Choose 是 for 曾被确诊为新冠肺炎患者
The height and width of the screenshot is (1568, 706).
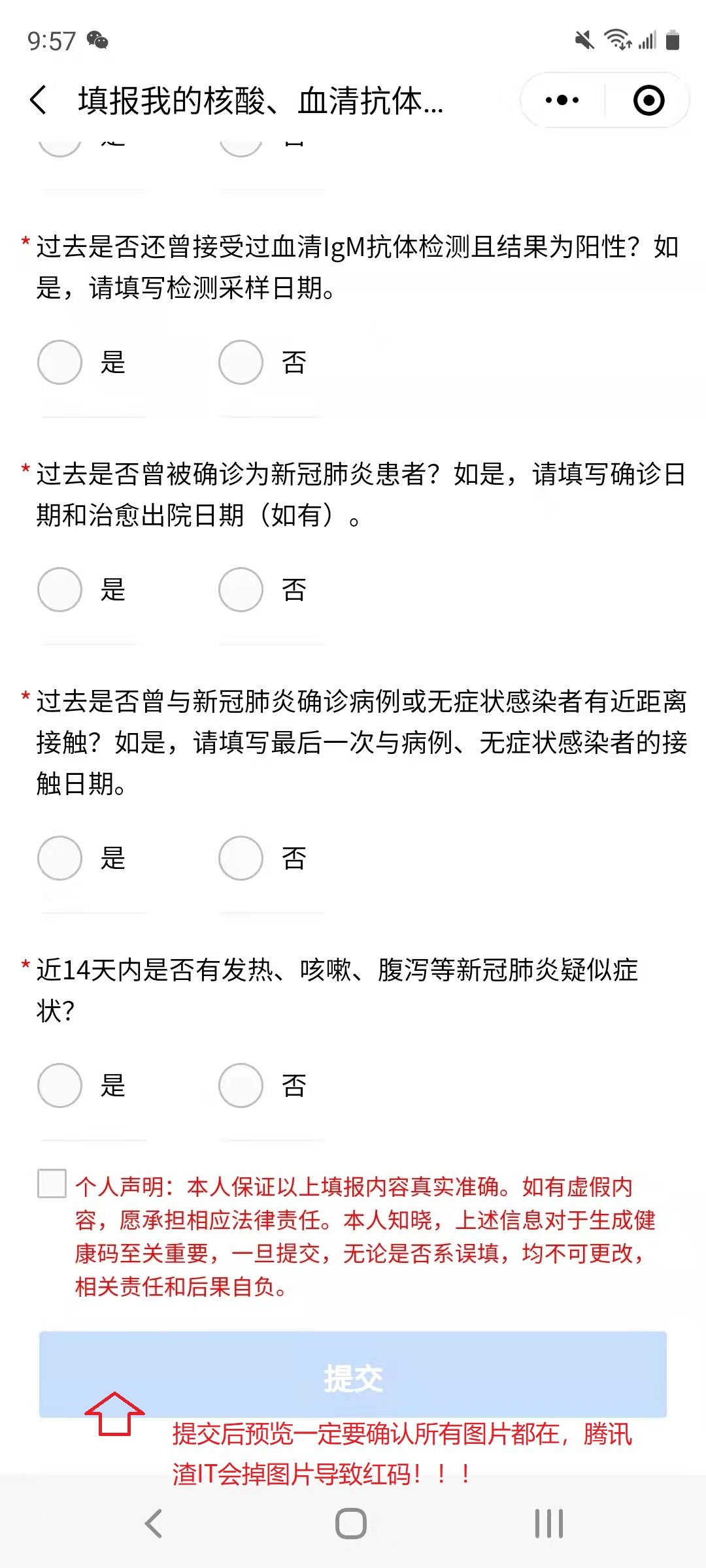(x=59, y=589)
